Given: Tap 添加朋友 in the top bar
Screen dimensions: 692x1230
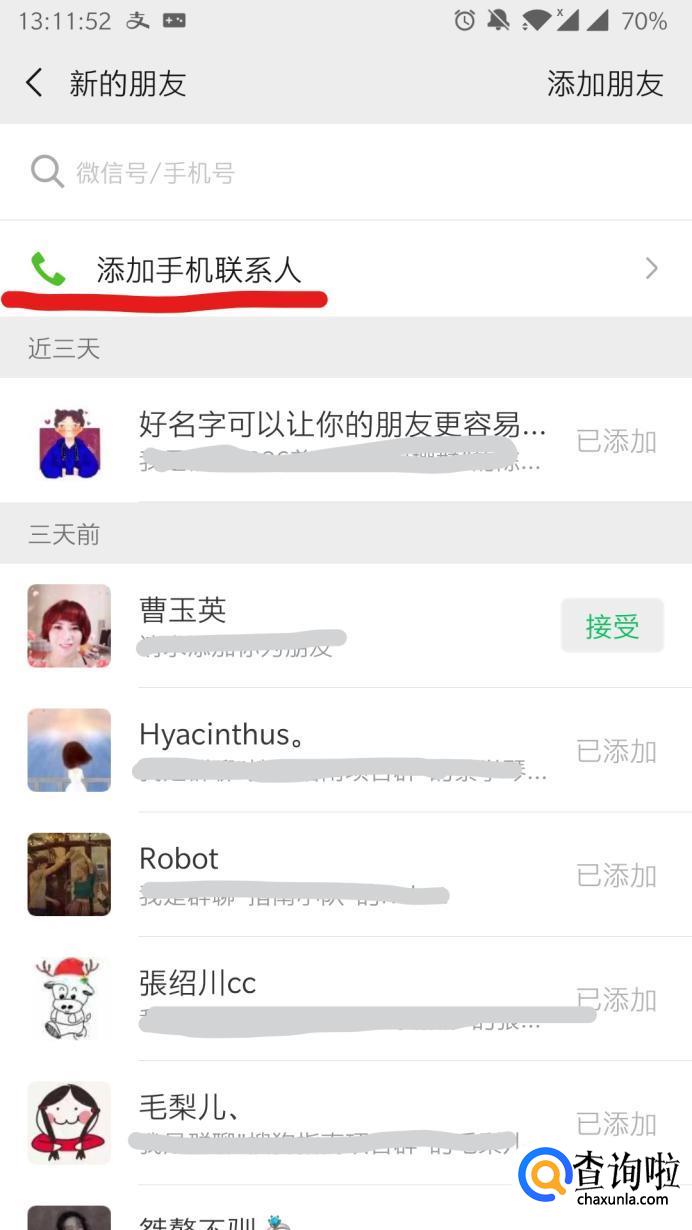Looking at the screenshot, I should click(x=605, y=84).
